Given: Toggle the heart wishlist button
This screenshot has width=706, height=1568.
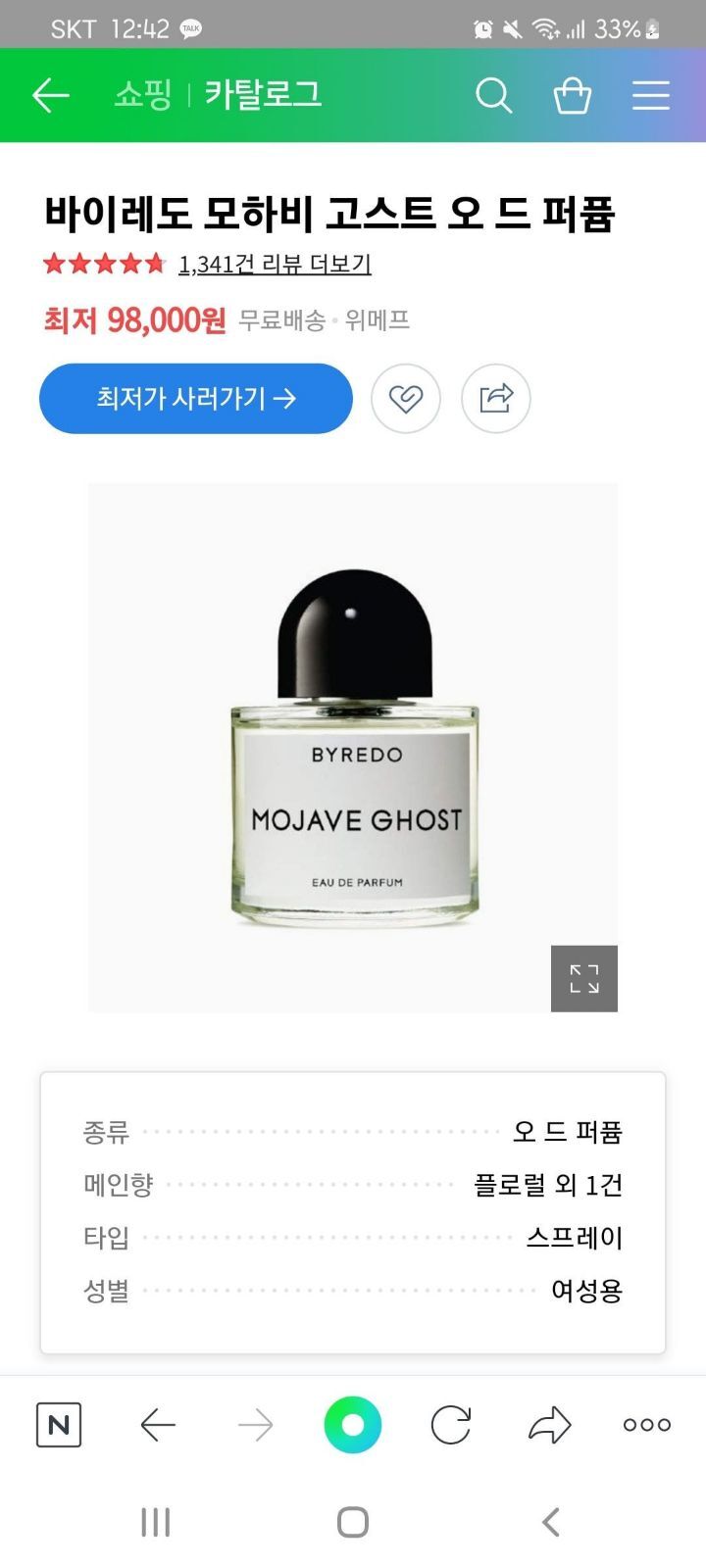Looking at the screenshot, I should click(x=406, y=398).
